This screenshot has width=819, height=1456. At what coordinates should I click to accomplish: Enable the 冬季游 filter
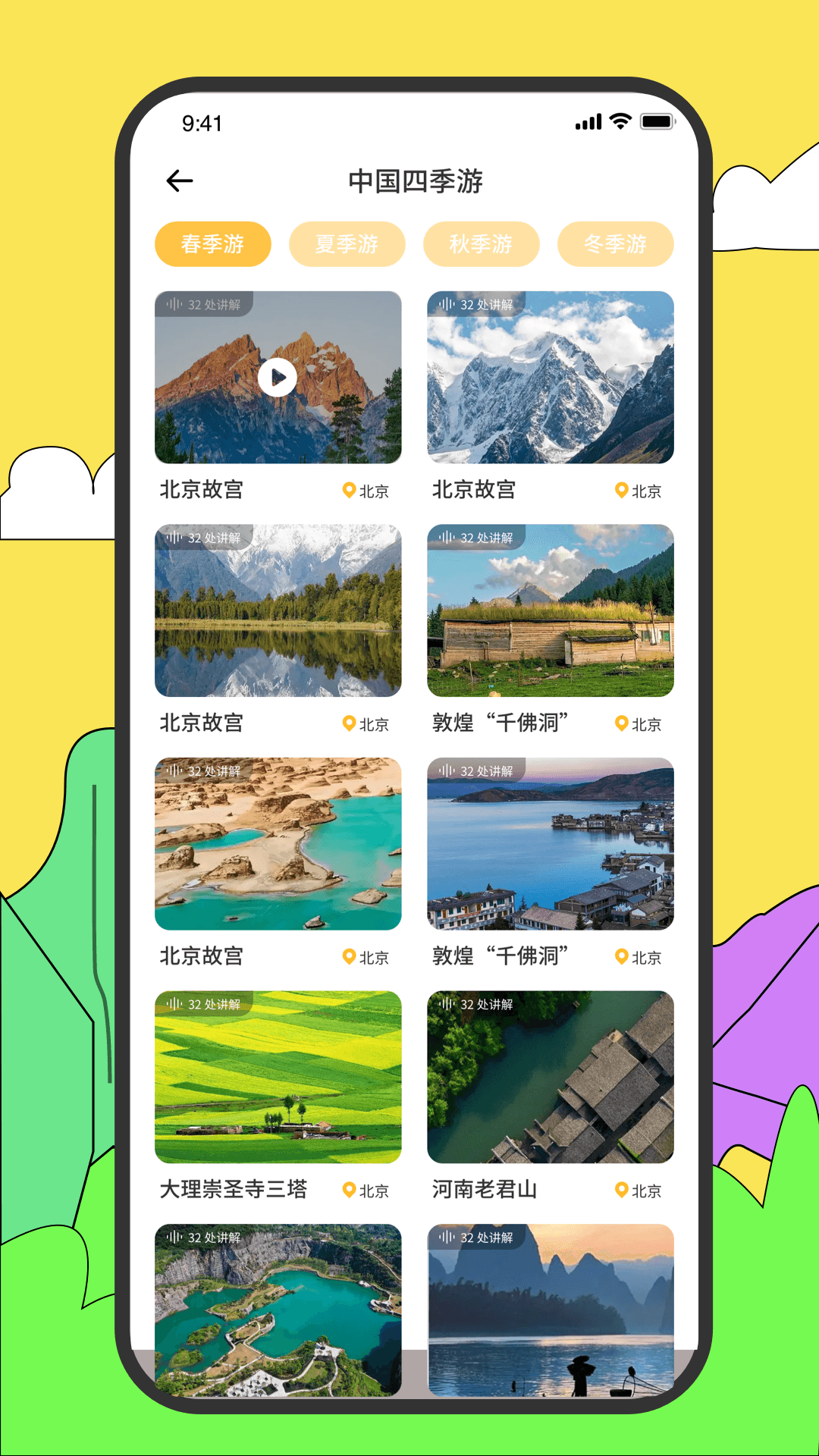[x=616, y=244]
